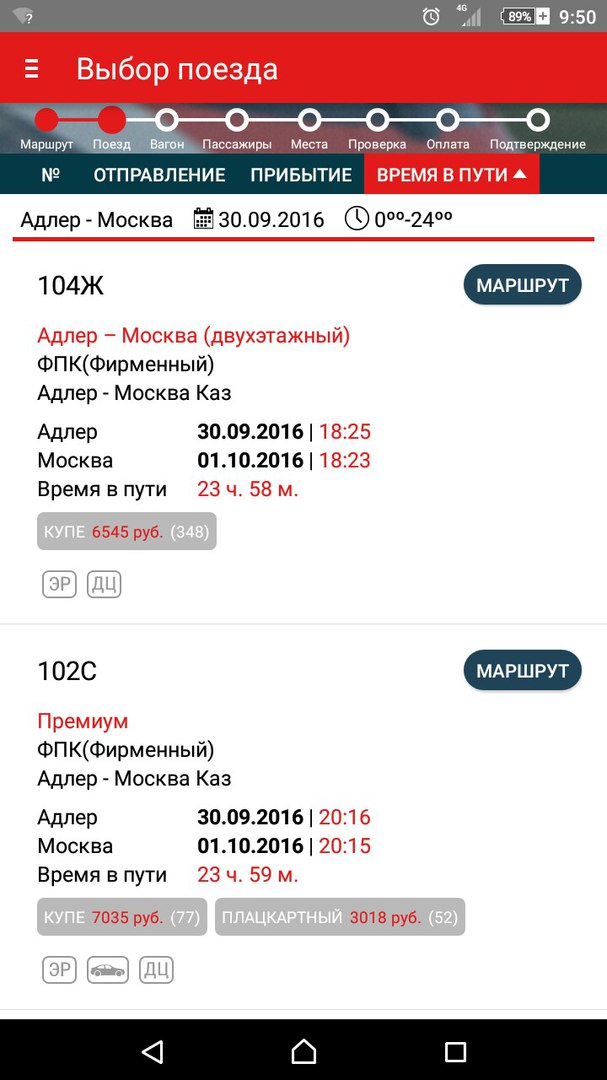Sort trains by ОТПРАВЛЕНИЕ
607x1080 pixels.
(159, 175)
